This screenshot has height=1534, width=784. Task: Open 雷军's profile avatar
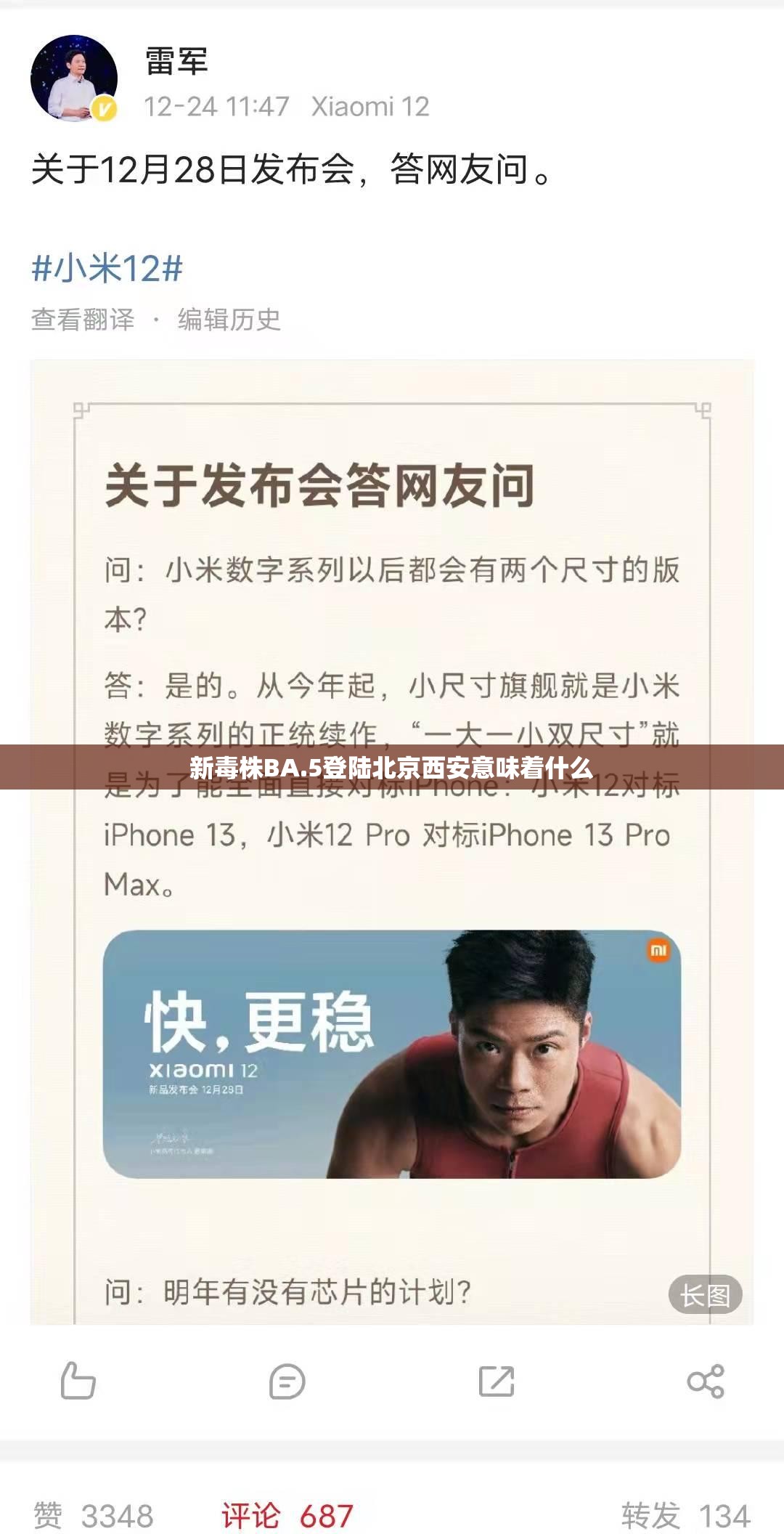pyautogui.click(x=74, y=78)
